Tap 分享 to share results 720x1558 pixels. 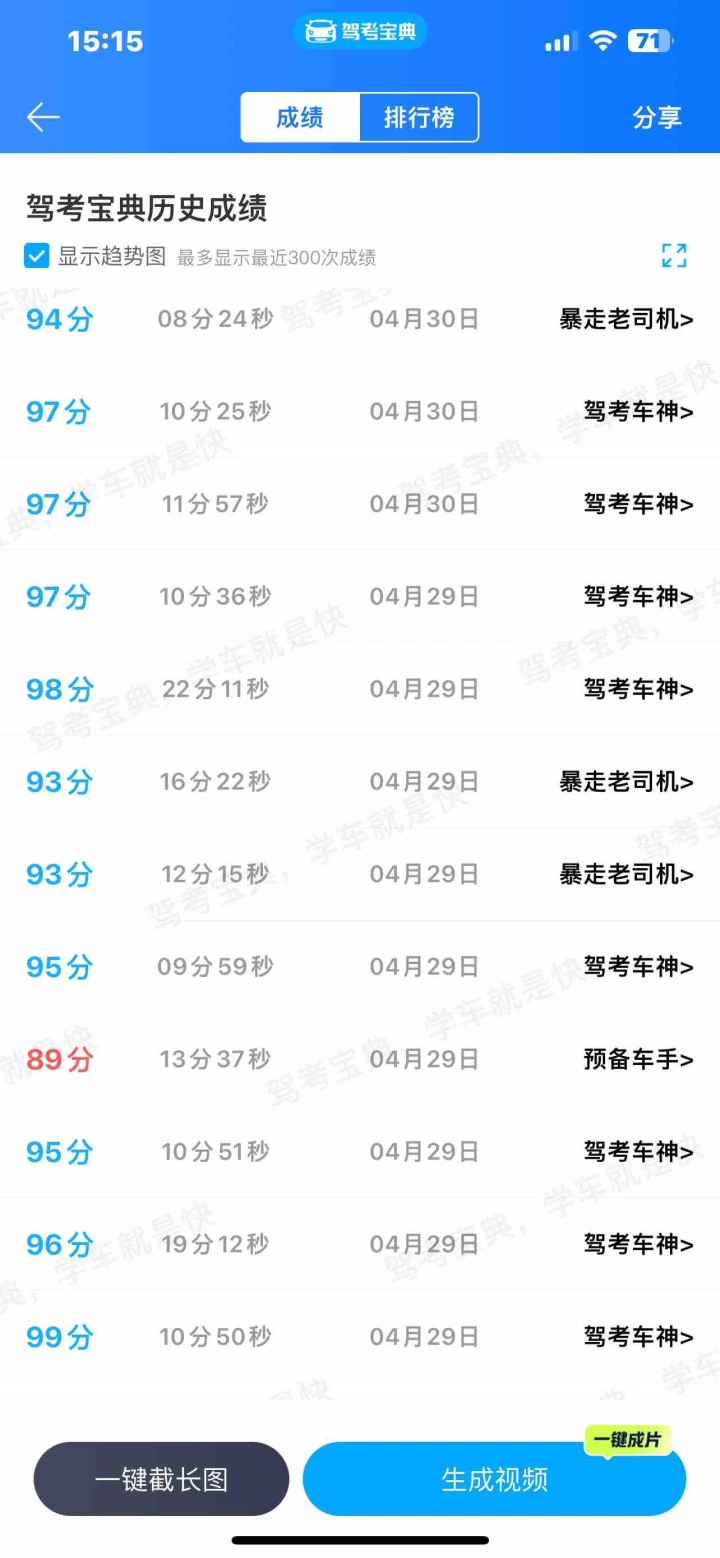pyautogui.click(x=657, y=117)
